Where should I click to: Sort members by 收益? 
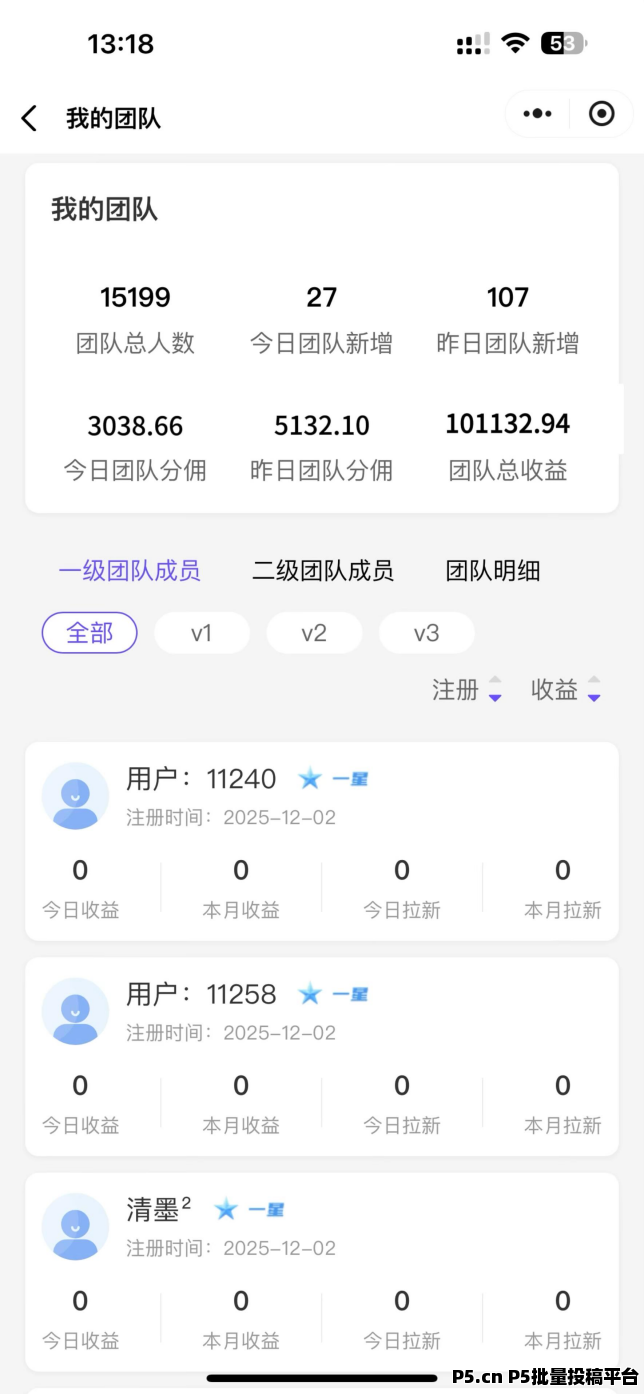[x=565, y=689]
